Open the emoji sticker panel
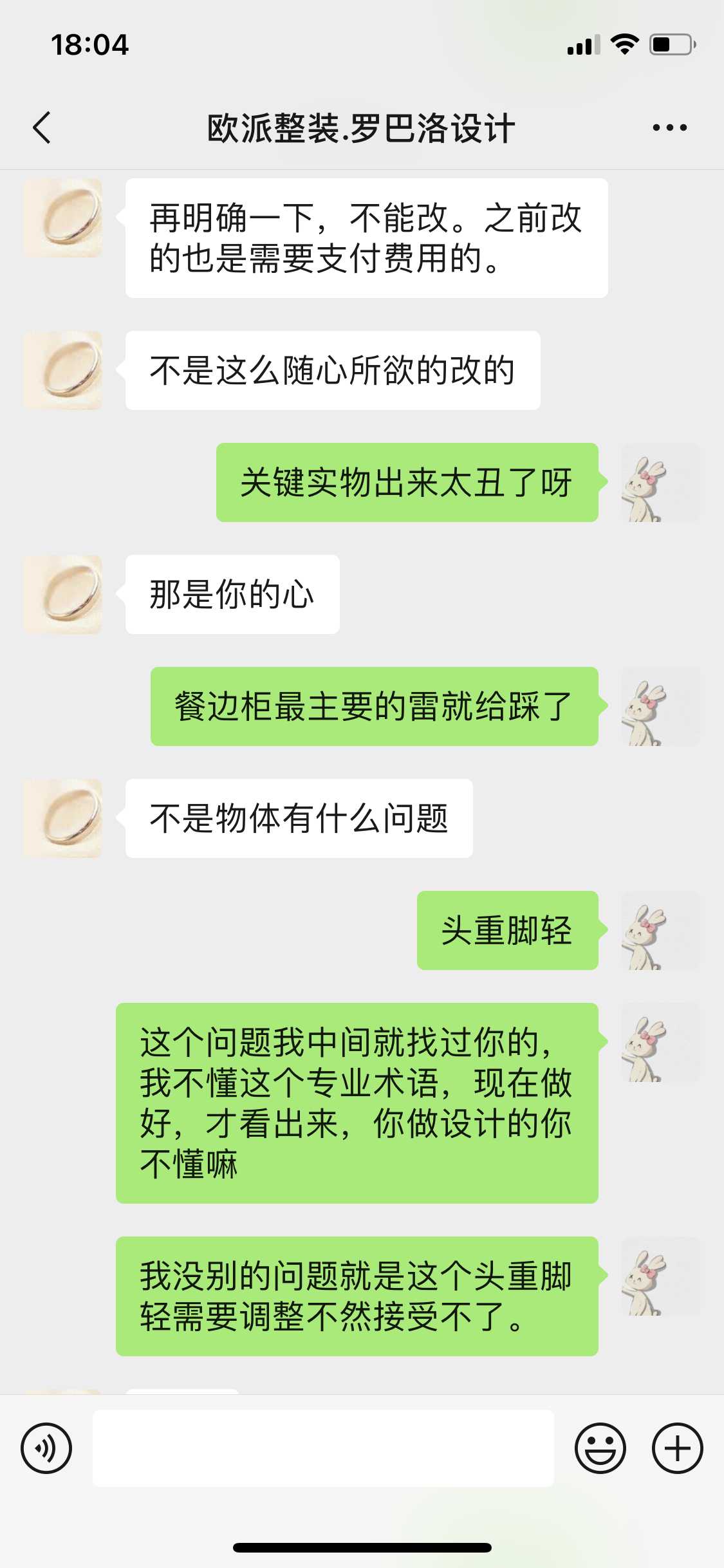This screenshot has height=1568, width=724. 600,1448
